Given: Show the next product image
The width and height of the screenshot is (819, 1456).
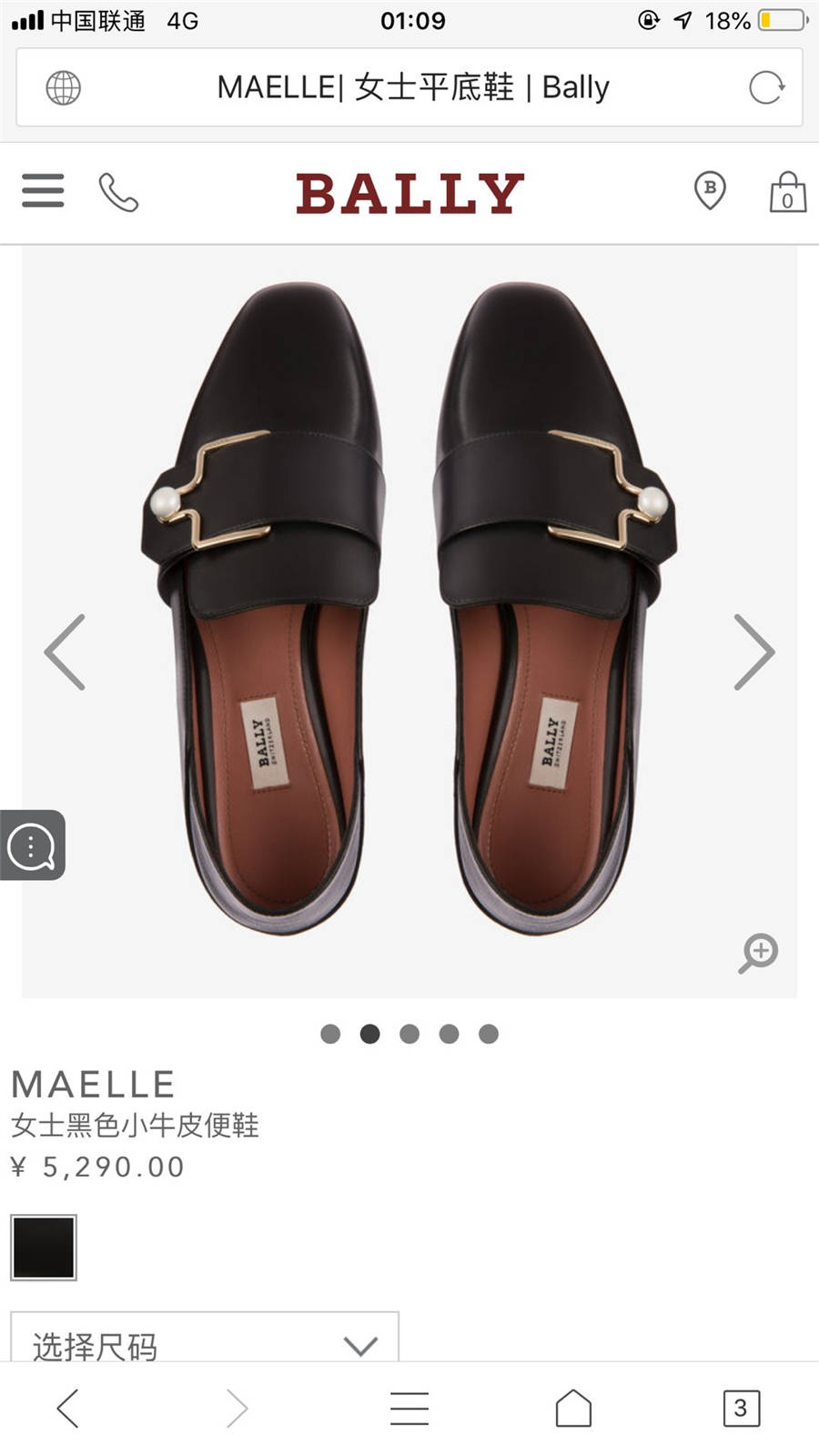Looking at the screenshot, I should (753, 652).
